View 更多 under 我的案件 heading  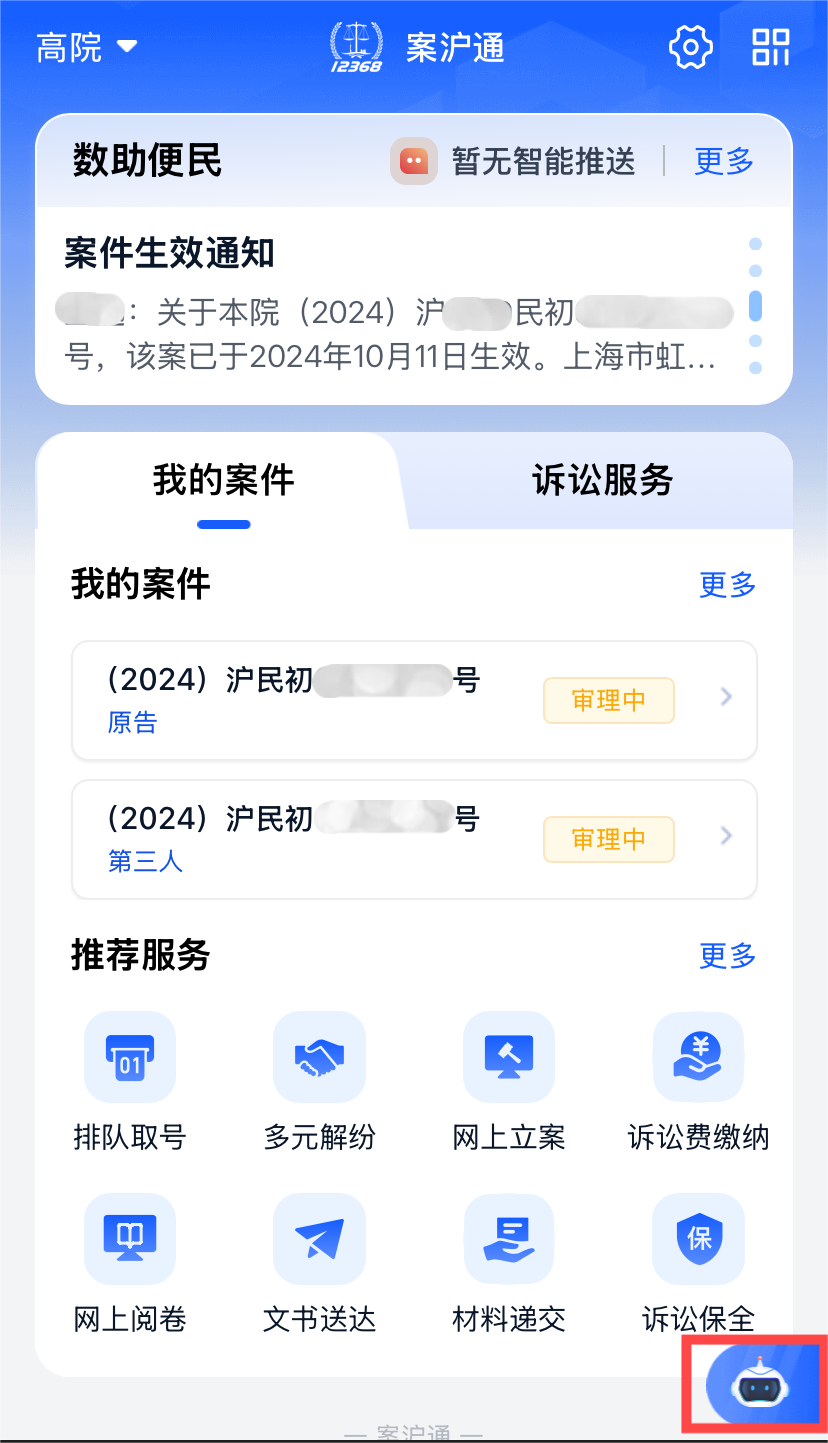point(727,585)
